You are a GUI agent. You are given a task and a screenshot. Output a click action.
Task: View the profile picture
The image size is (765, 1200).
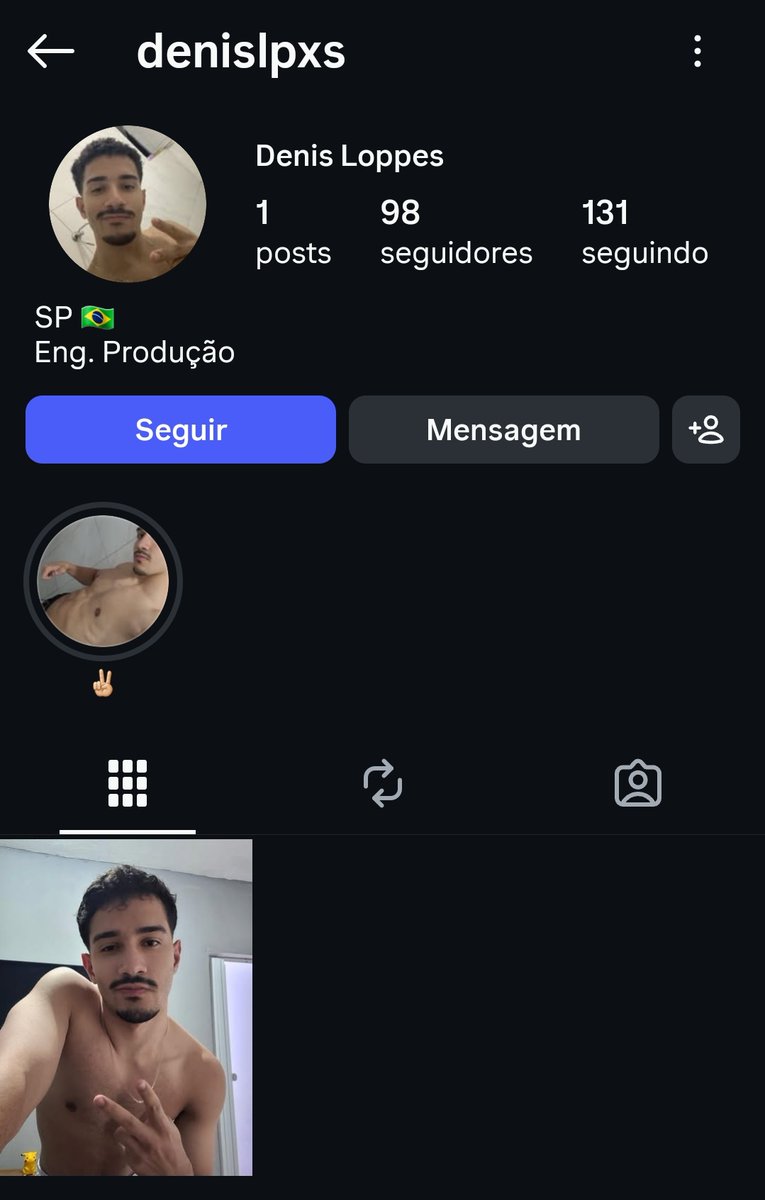coord(127,204)
